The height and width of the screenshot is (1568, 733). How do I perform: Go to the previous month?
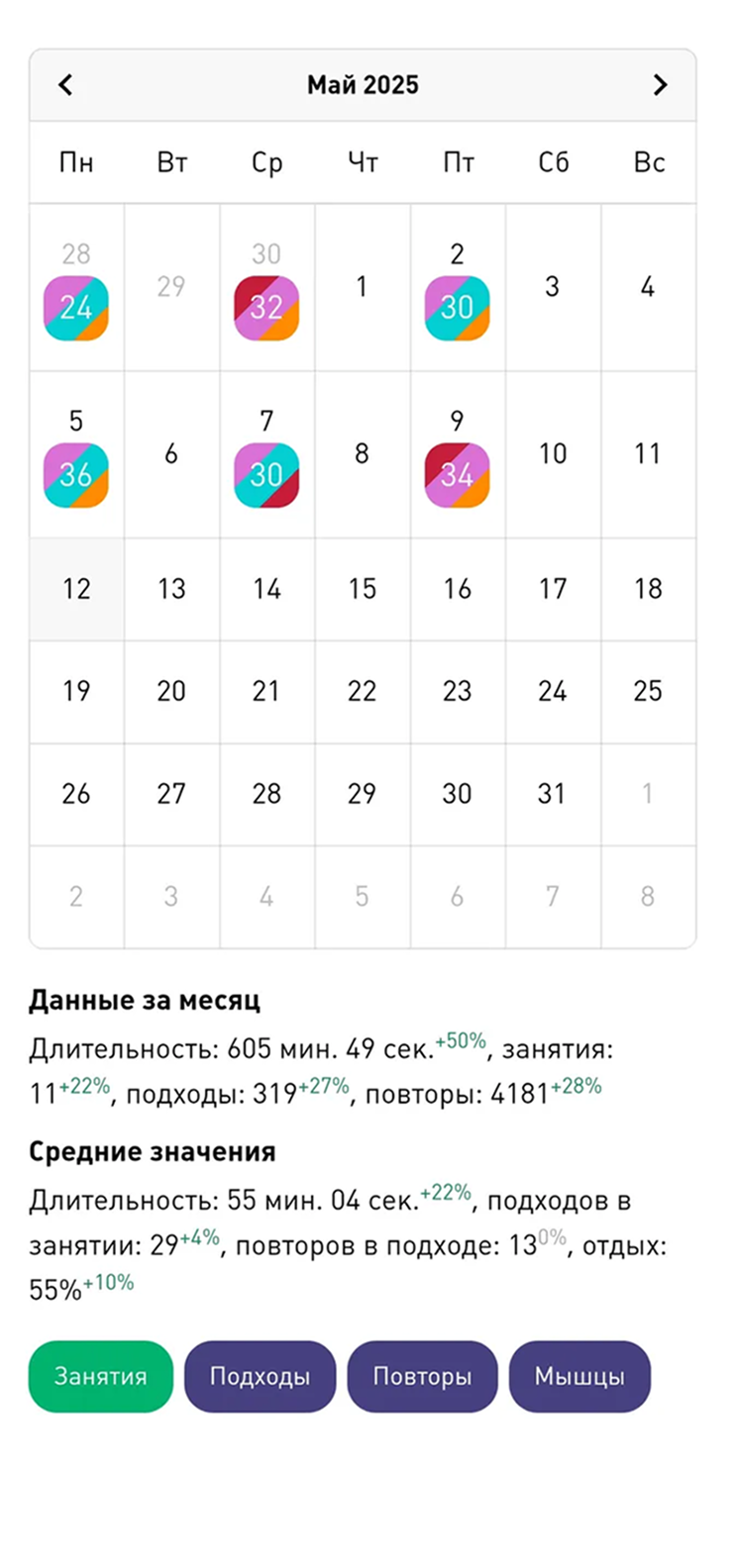tap(65, 85)
